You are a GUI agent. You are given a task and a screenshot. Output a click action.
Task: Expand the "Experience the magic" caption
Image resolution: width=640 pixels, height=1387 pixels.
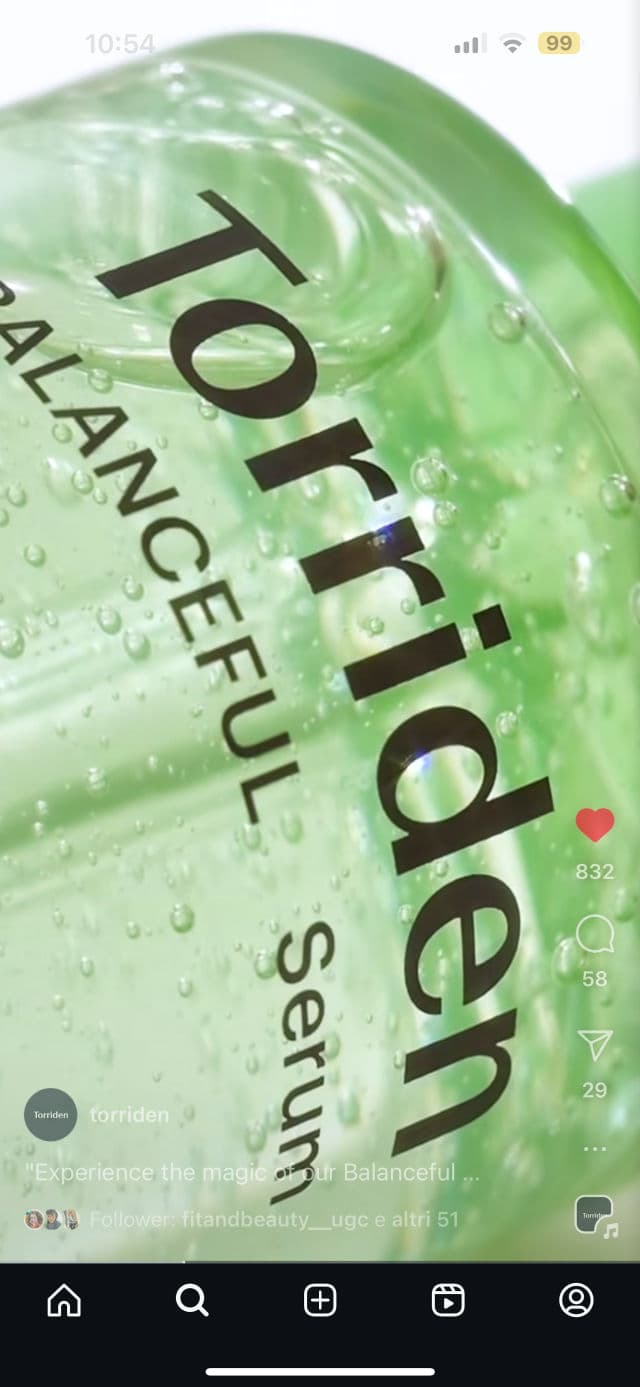[x=257, y=1172]
